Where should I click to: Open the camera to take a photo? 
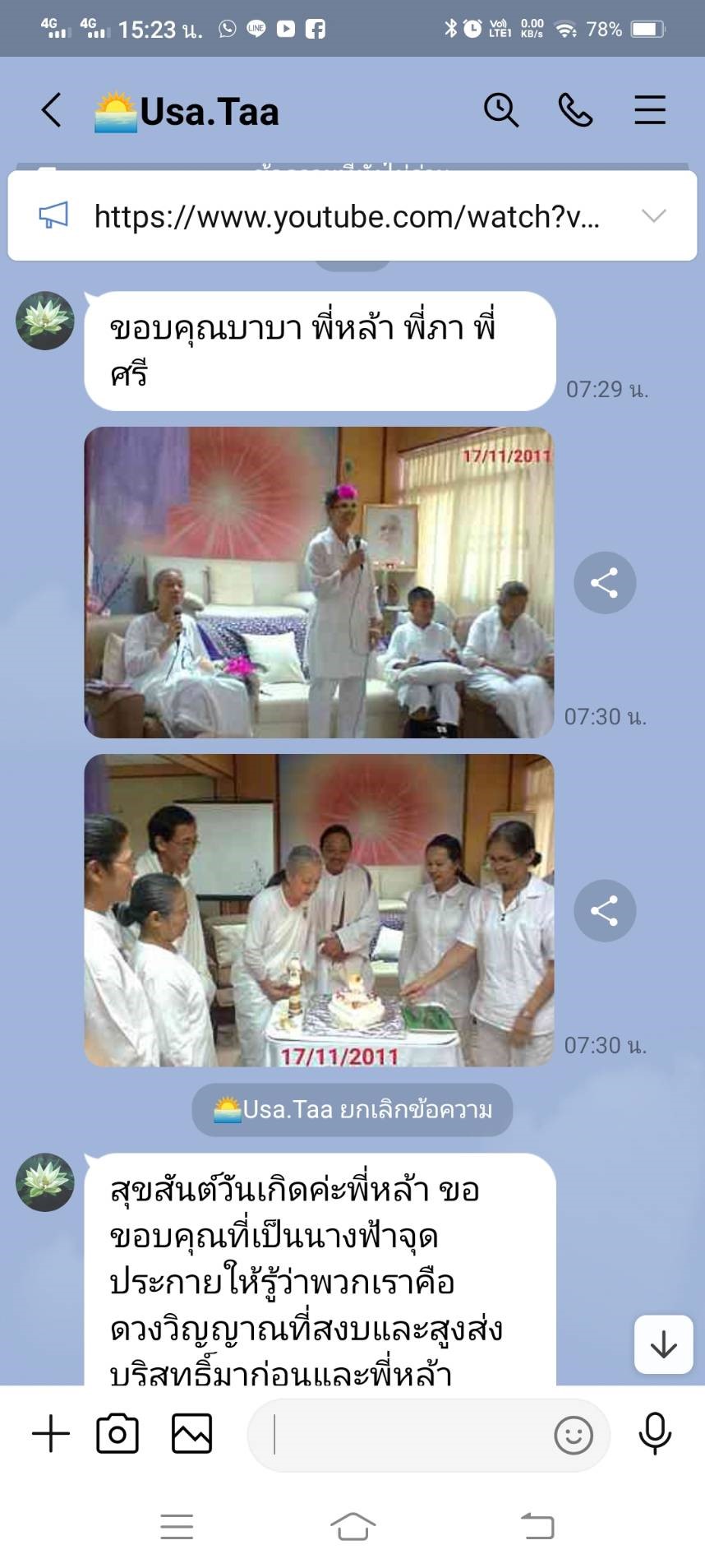coord(117,1434)
